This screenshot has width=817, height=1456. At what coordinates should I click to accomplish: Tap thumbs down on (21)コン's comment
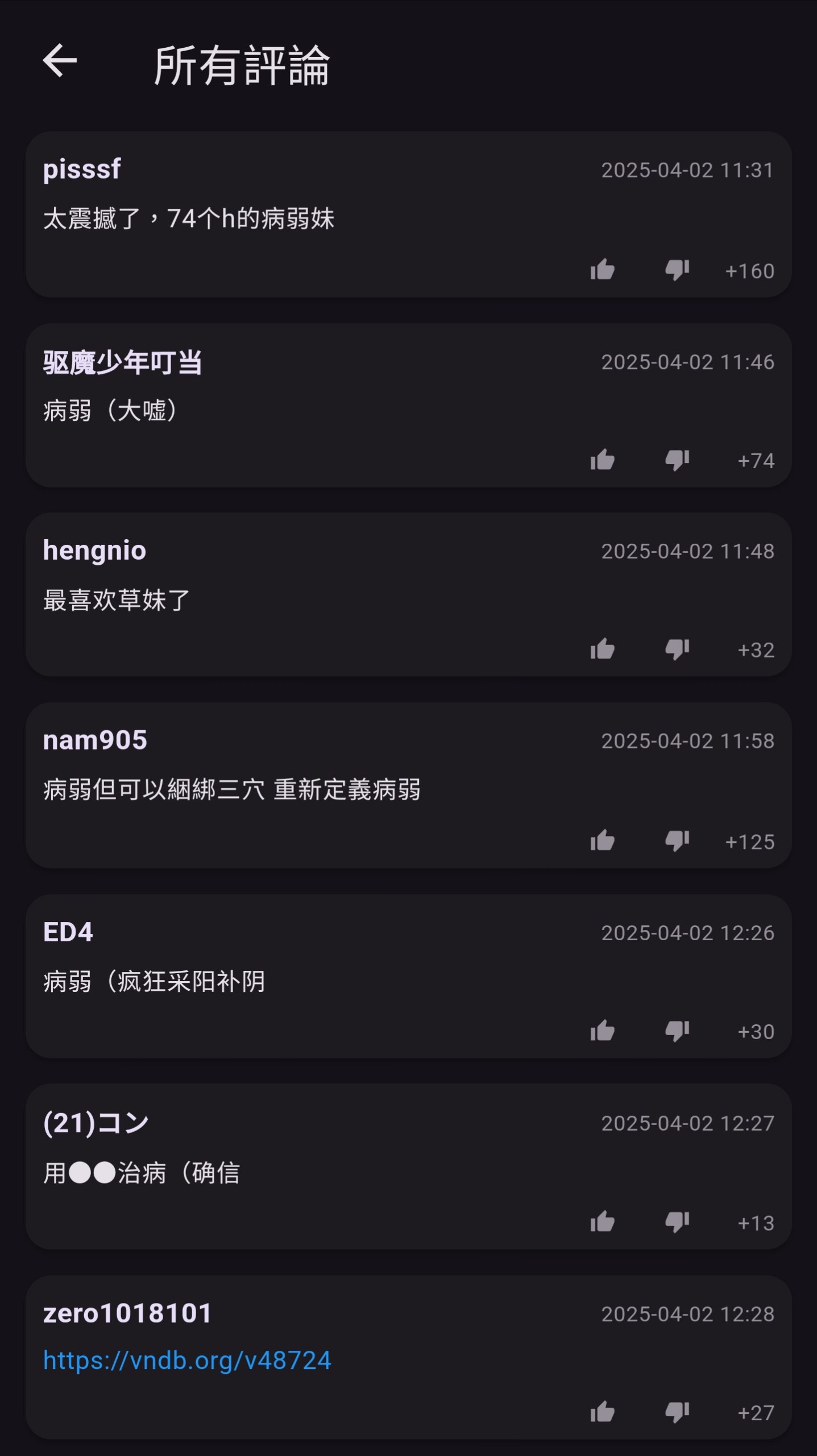[x=677, y=1222]
